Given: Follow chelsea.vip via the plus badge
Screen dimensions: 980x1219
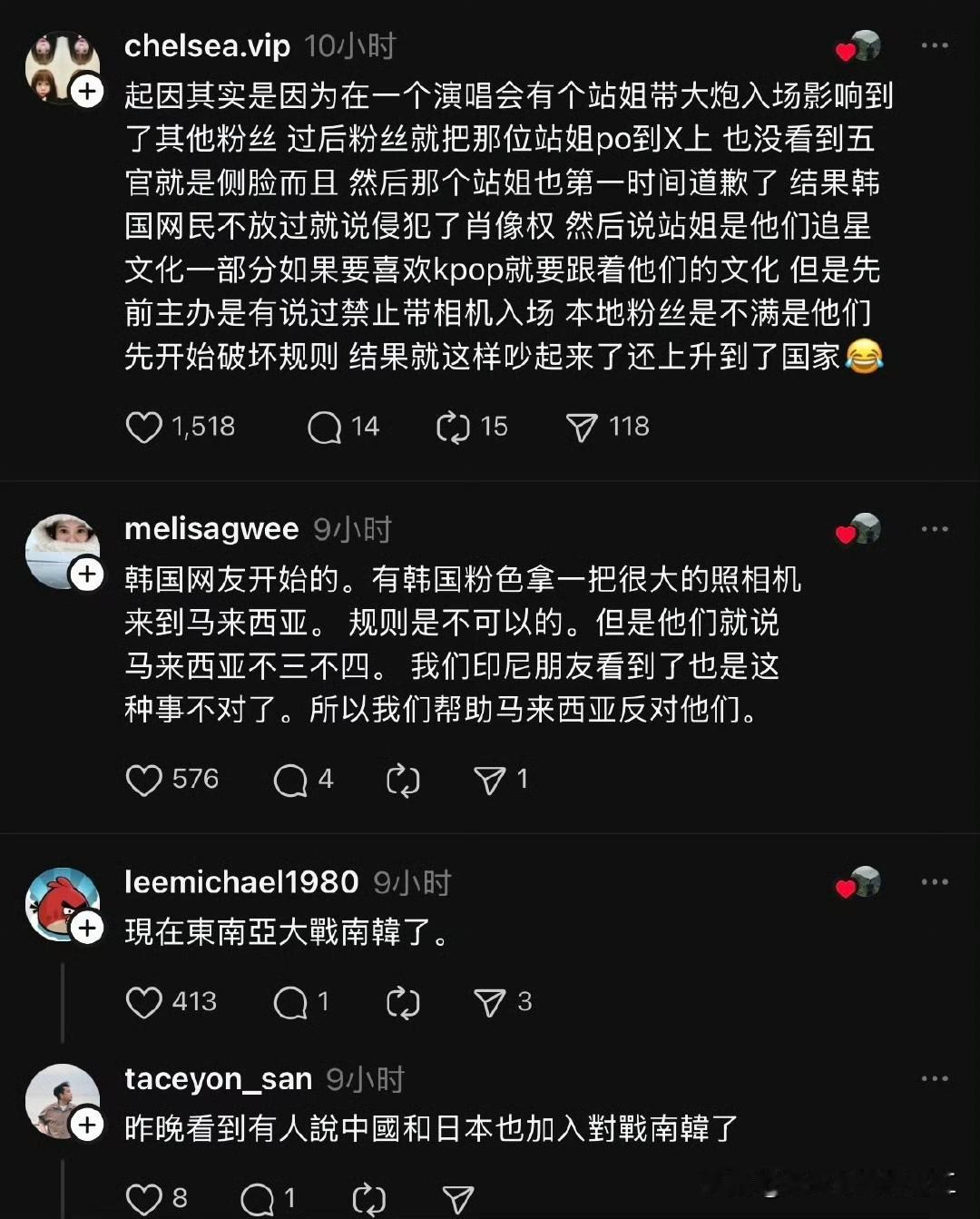Looking at the screenshot, I should coord(86,90).
